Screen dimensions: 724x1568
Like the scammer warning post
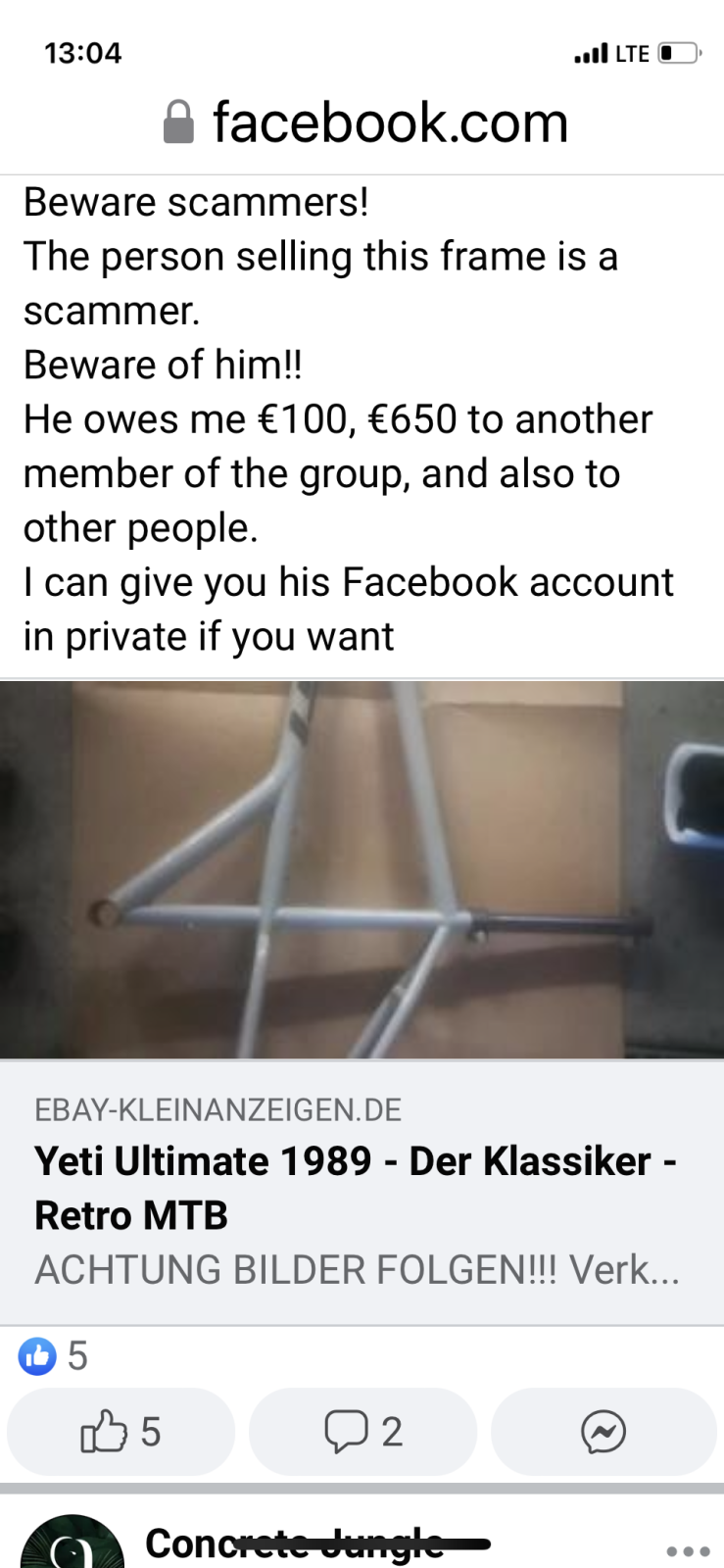click(121, 1432)
